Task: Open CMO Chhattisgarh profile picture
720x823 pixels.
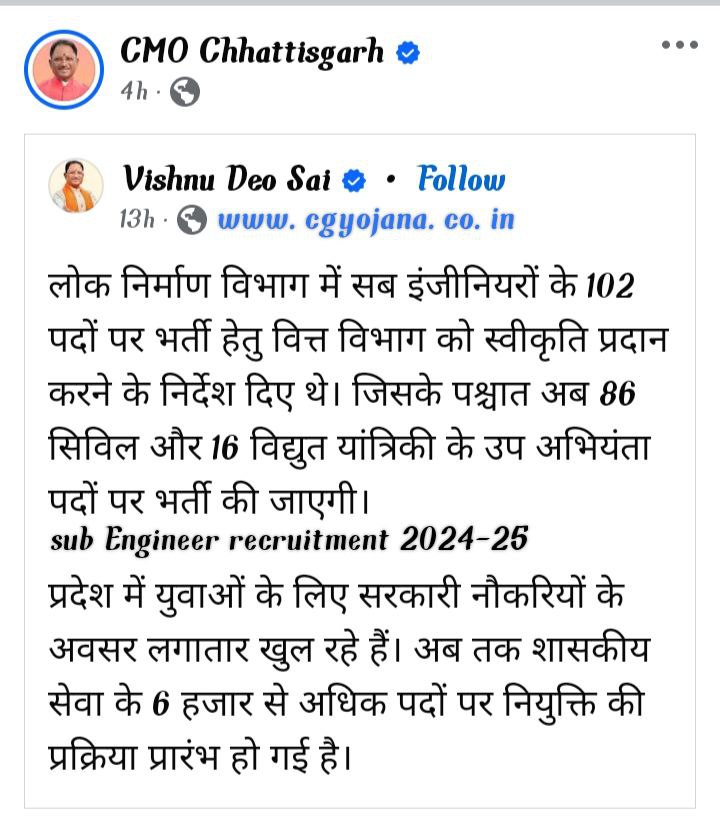Action: [x=63, y=69]
